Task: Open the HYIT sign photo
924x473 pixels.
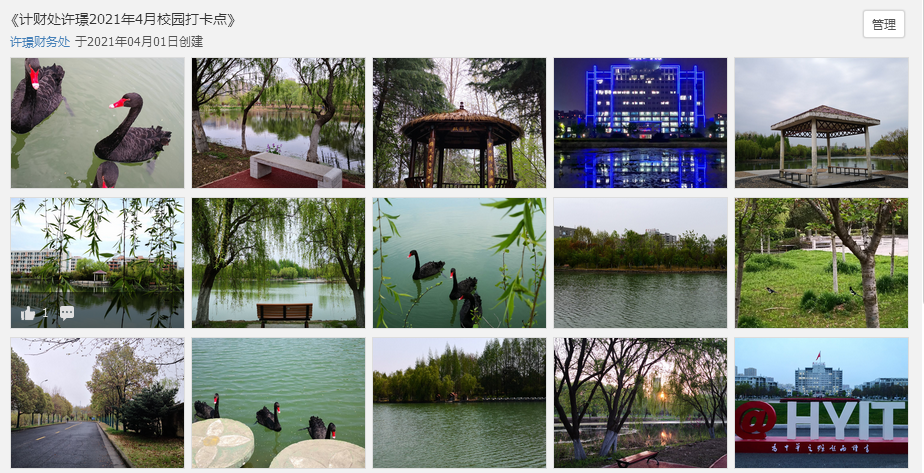Action: tap(821, 402)
